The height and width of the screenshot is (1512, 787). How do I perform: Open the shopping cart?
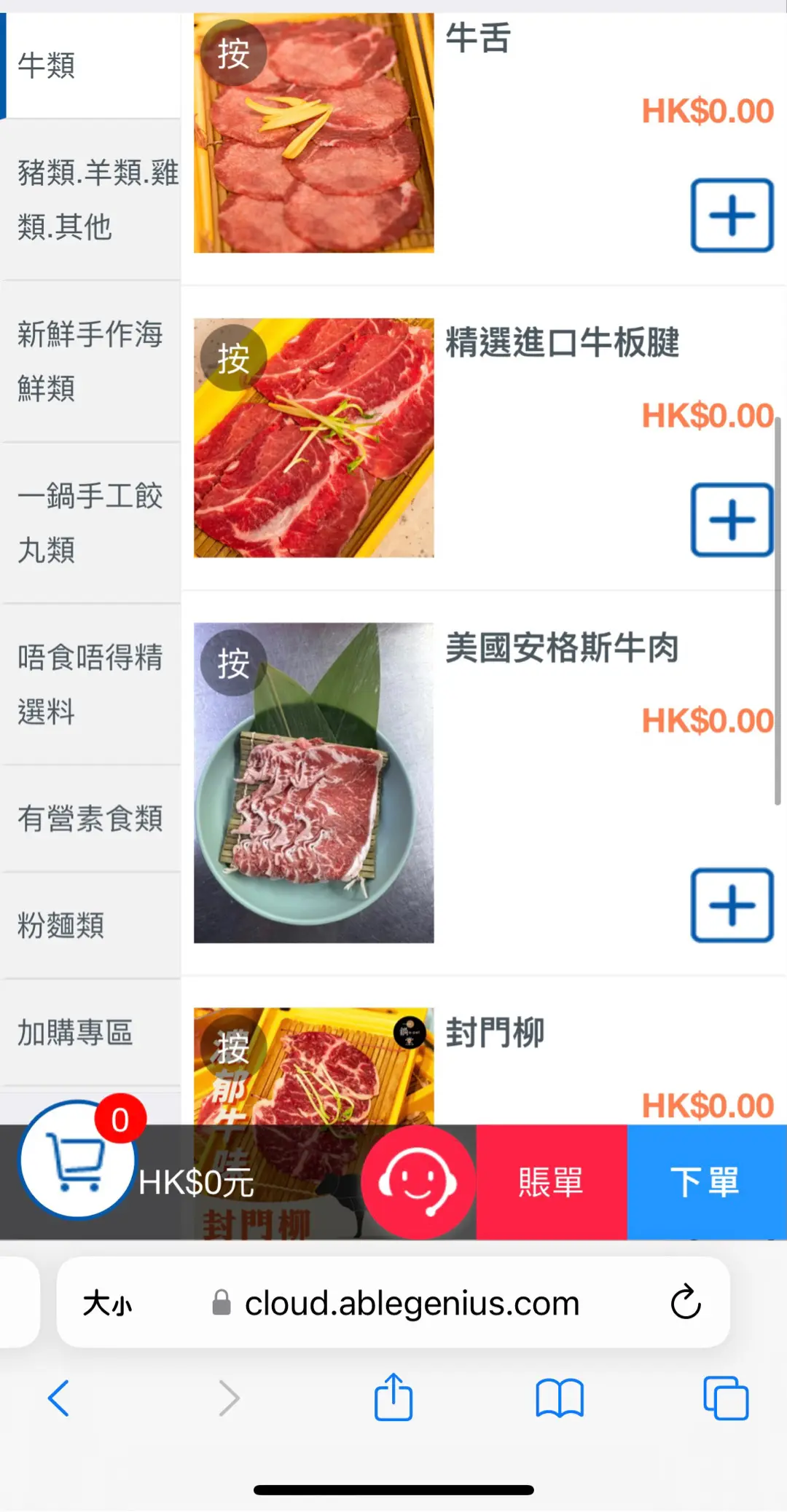coord(77,1158)
